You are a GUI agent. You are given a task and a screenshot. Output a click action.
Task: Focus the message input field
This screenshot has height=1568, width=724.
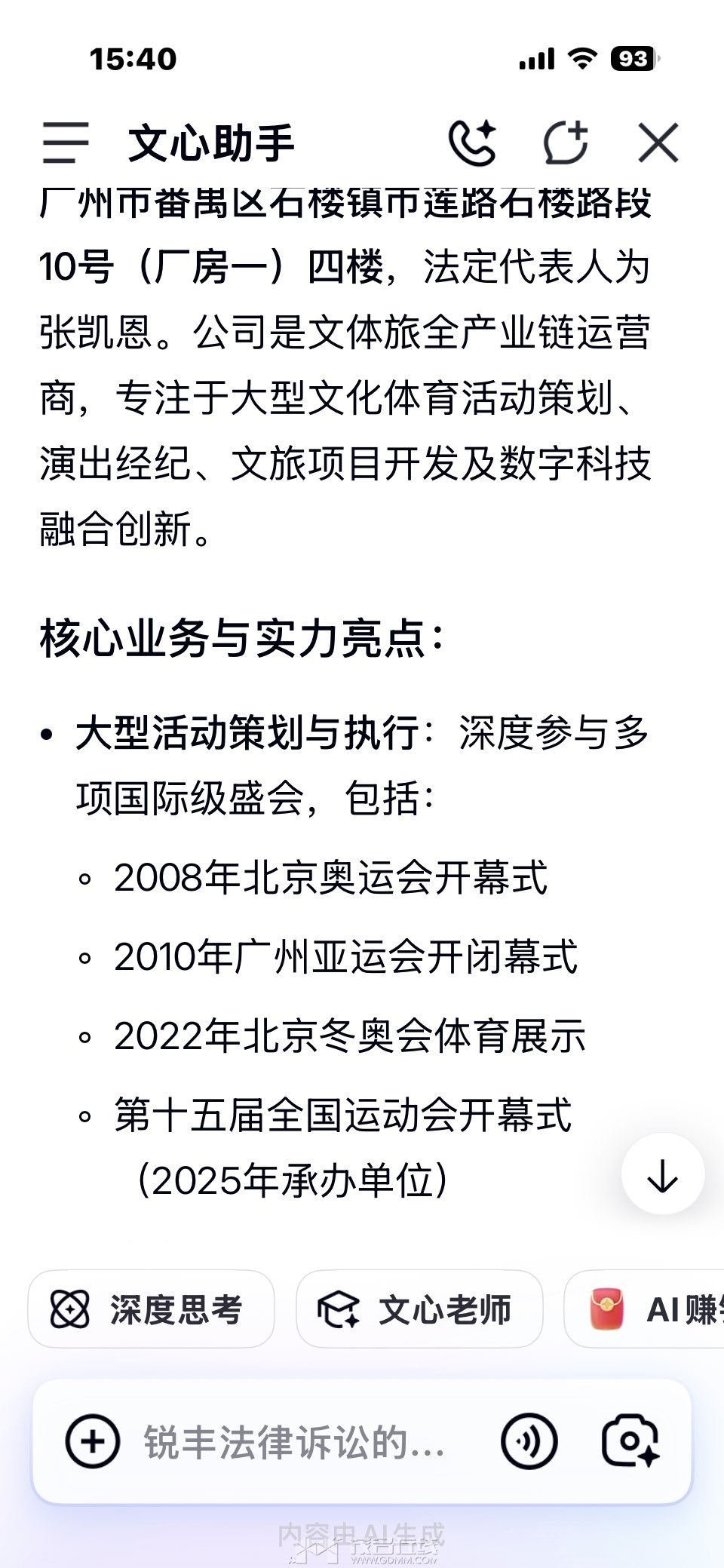click(302, 1442)
